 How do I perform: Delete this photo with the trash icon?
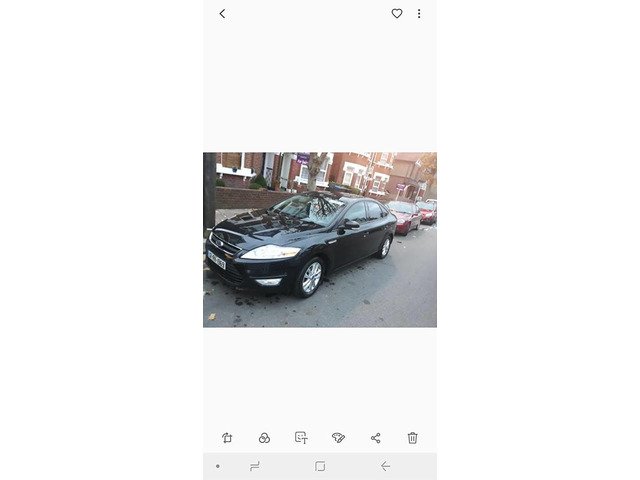pyautogui.click(x=412, y=438)
